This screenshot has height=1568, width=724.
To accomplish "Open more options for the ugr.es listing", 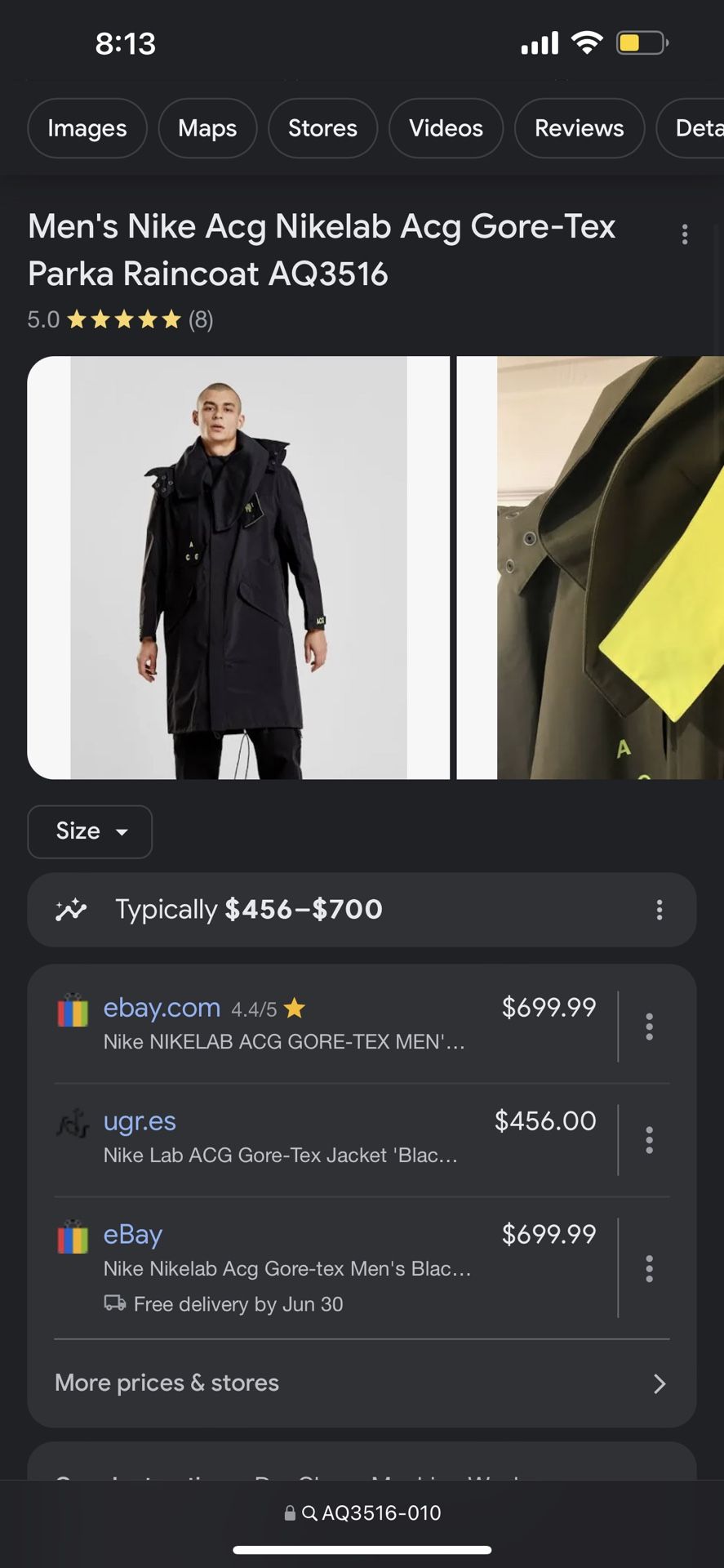I will tap(649, 1140).
